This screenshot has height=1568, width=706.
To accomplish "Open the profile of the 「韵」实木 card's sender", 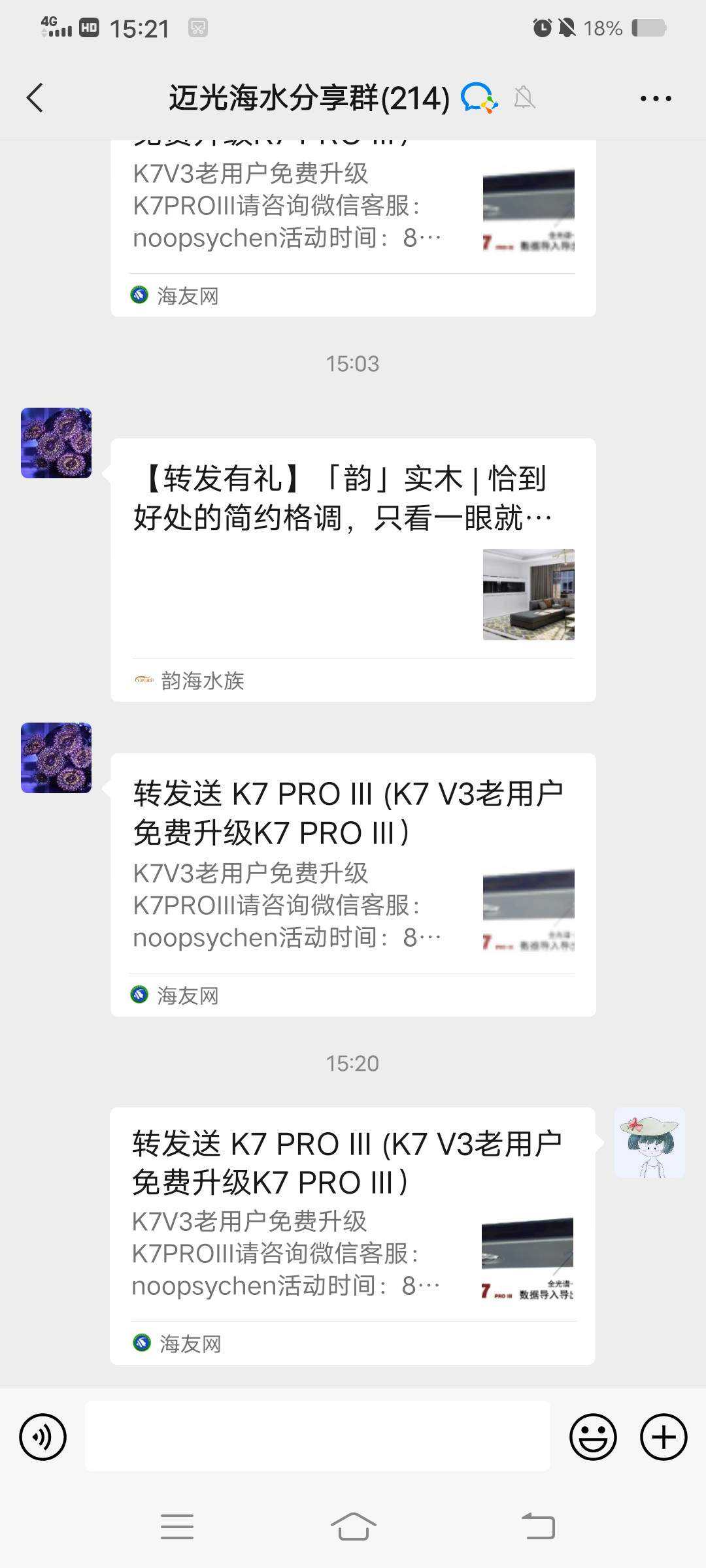I will coord(56,443).
